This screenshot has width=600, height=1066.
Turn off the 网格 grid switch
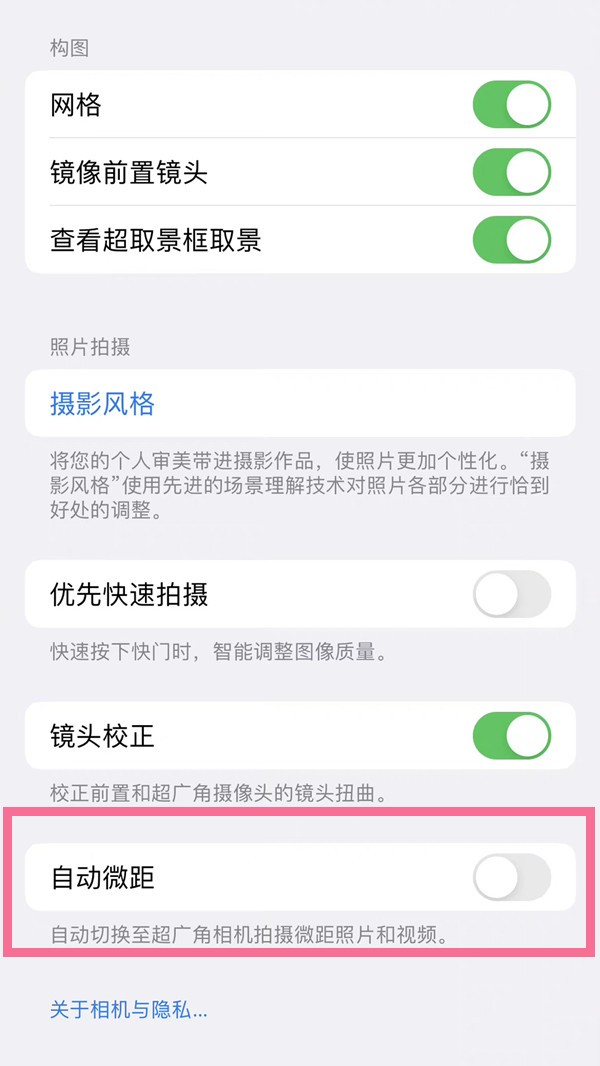(511, 105)
